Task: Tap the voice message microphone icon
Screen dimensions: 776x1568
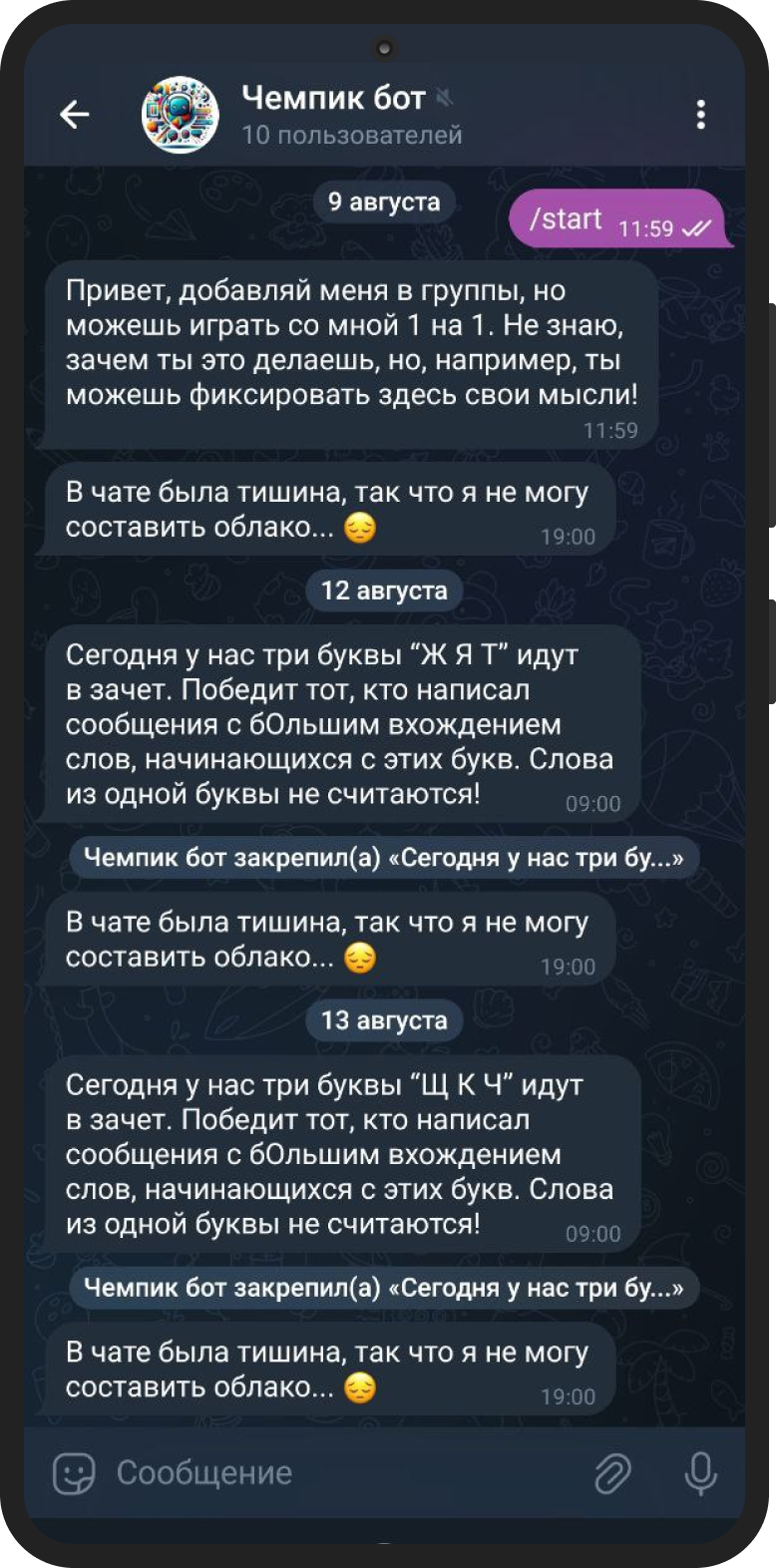Action: coord(700,1472)
